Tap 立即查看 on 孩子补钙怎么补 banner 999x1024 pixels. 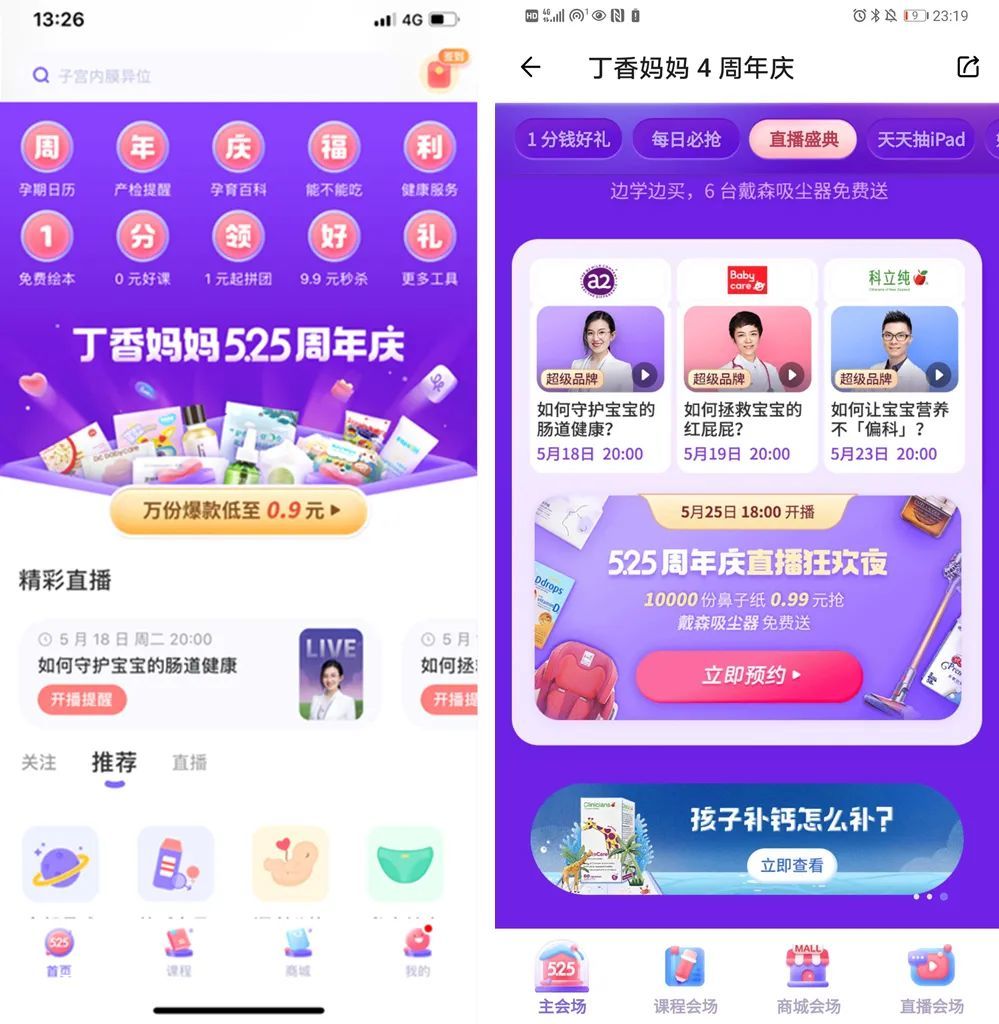(791, 865)
